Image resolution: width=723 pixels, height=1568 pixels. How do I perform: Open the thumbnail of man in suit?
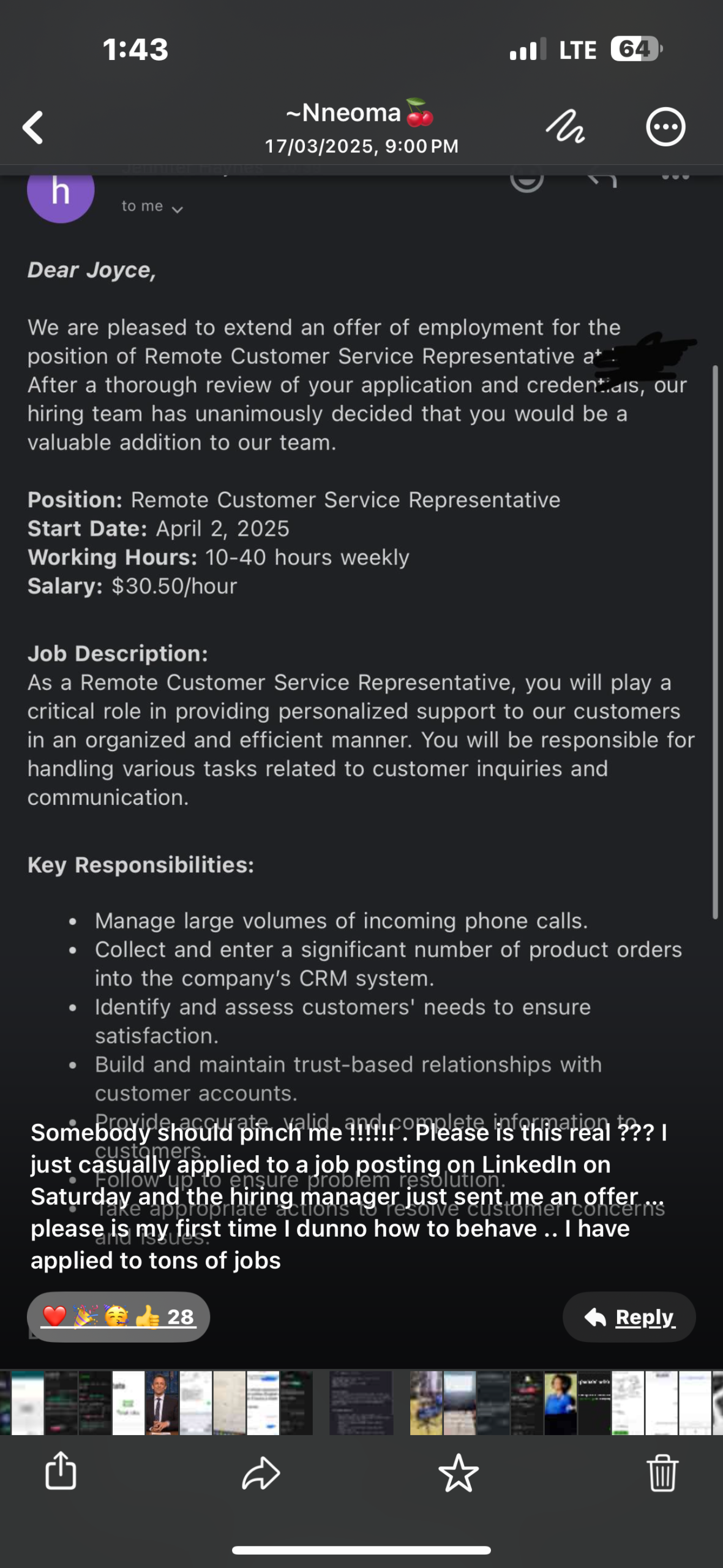[162, 1403]
